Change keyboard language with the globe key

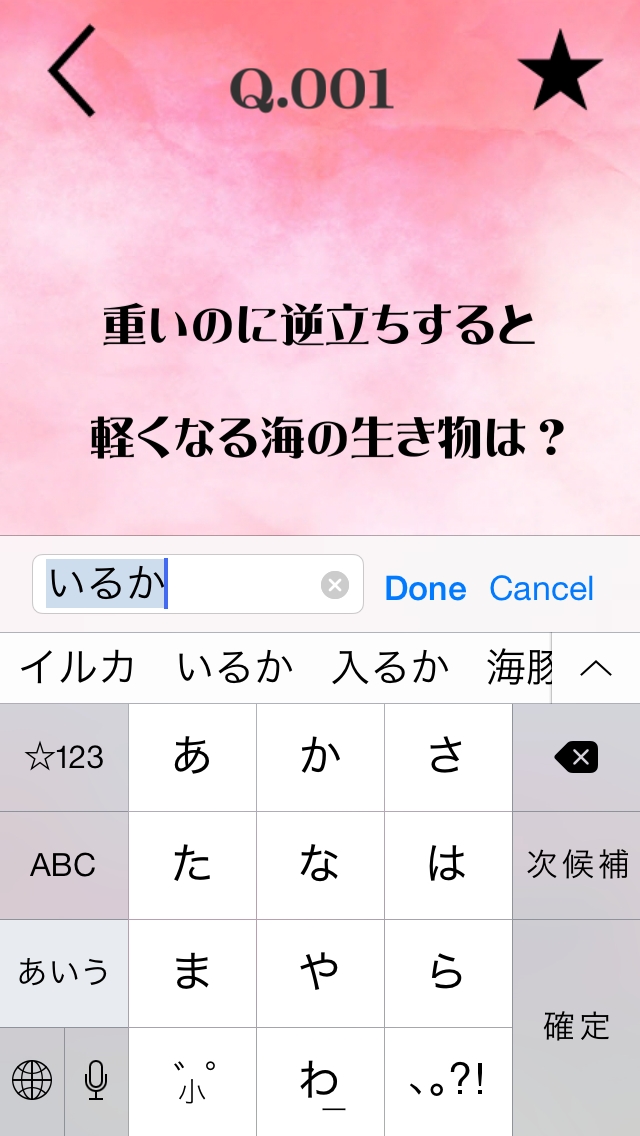tap(32, 1080)
